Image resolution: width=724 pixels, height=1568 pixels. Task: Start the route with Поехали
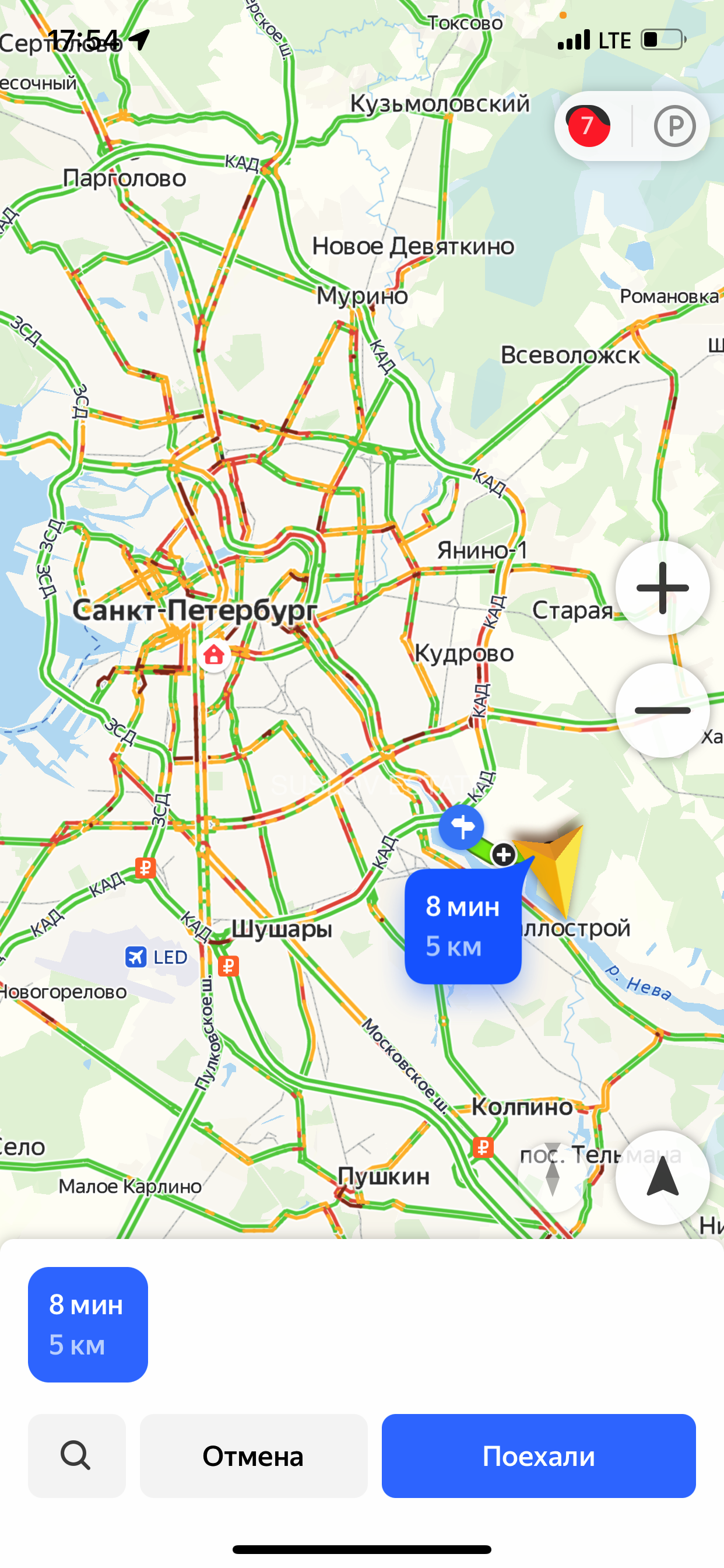coord(539,1455)
